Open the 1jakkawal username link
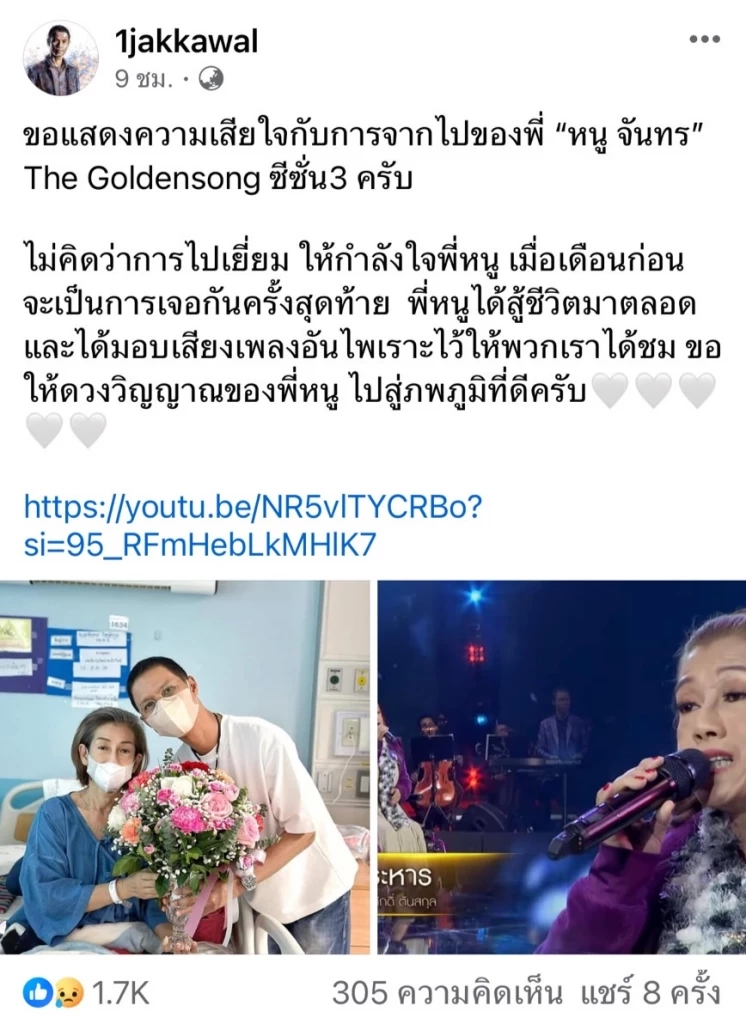The width and height of the screenshot is (746, 1024). (186, 36)
